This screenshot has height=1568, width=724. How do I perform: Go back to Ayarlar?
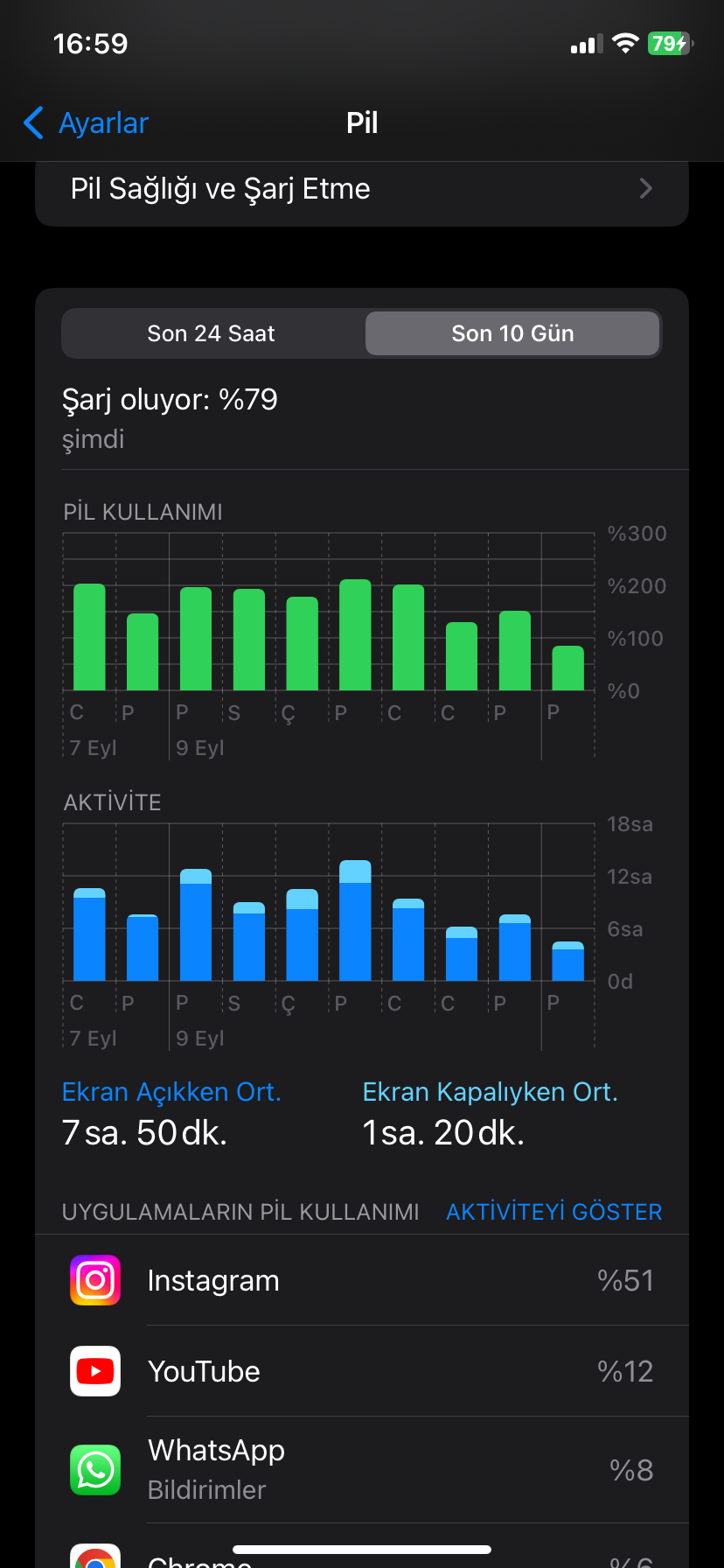pyautogui.click(x=86, y=123)
